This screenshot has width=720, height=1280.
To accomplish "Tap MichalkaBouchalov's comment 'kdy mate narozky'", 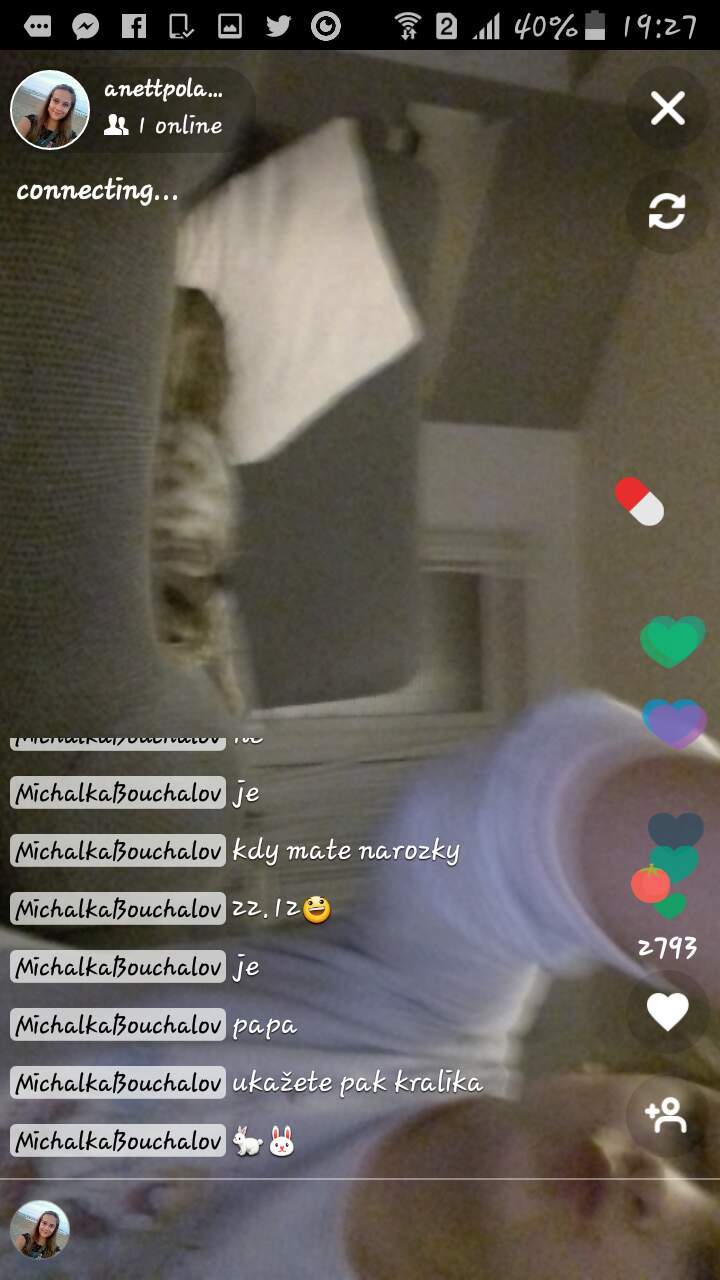I will point(346,851).
